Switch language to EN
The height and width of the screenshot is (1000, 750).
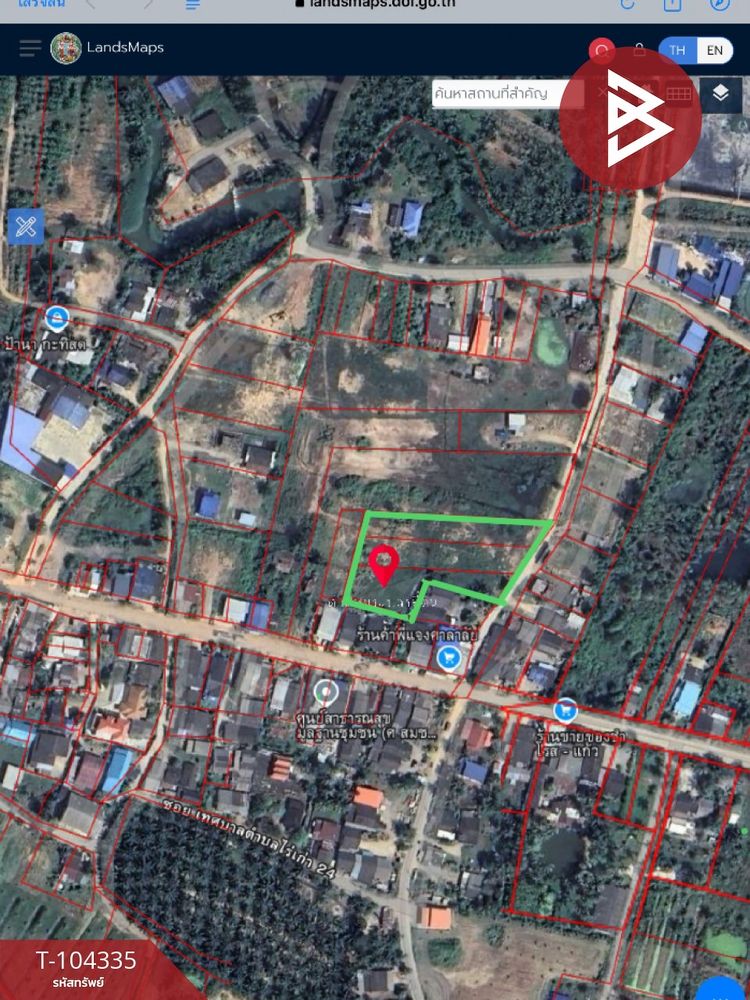[x=714, y=50]
